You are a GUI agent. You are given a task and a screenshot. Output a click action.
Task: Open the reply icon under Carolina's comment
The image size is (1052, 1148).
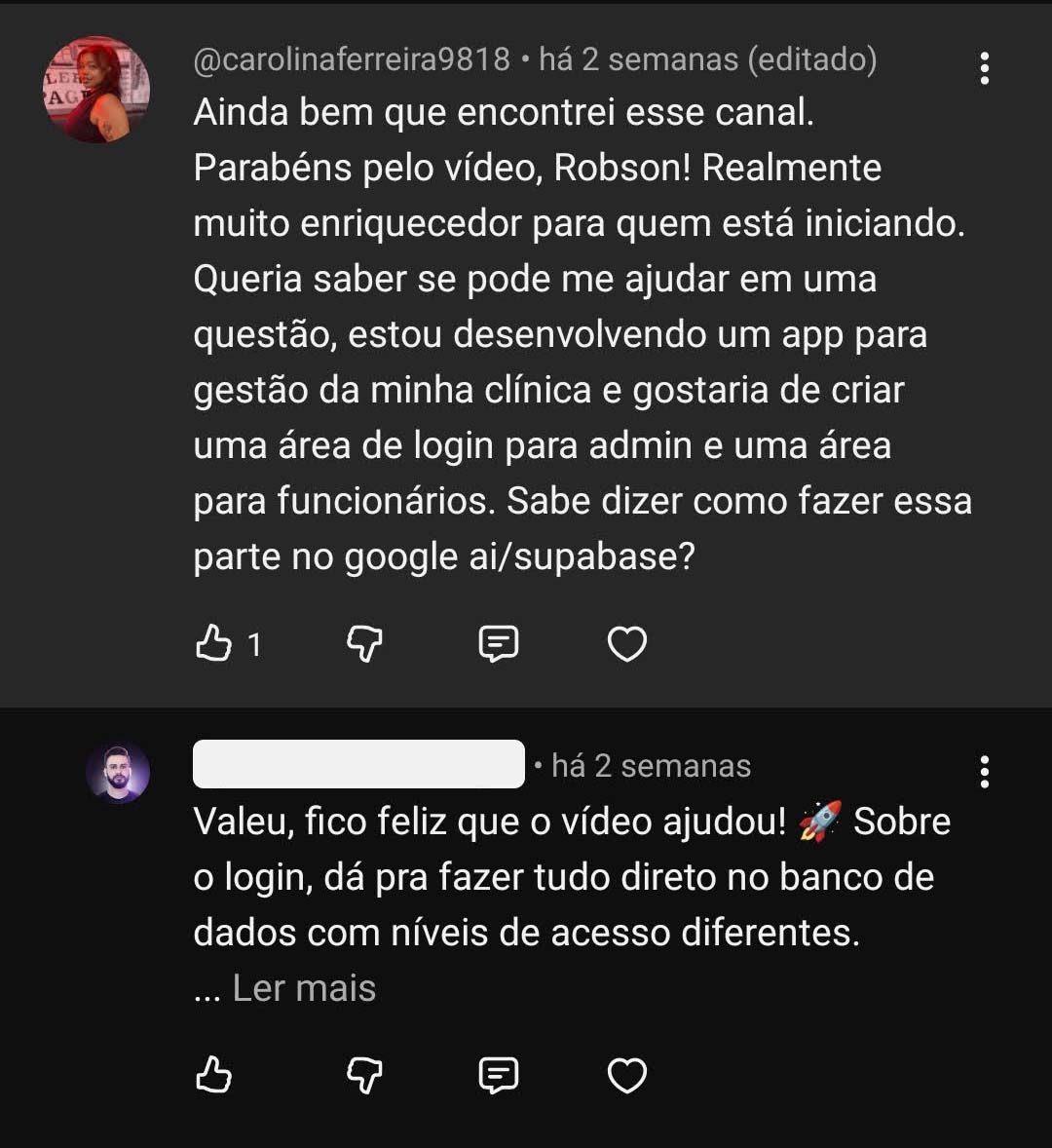499,642
